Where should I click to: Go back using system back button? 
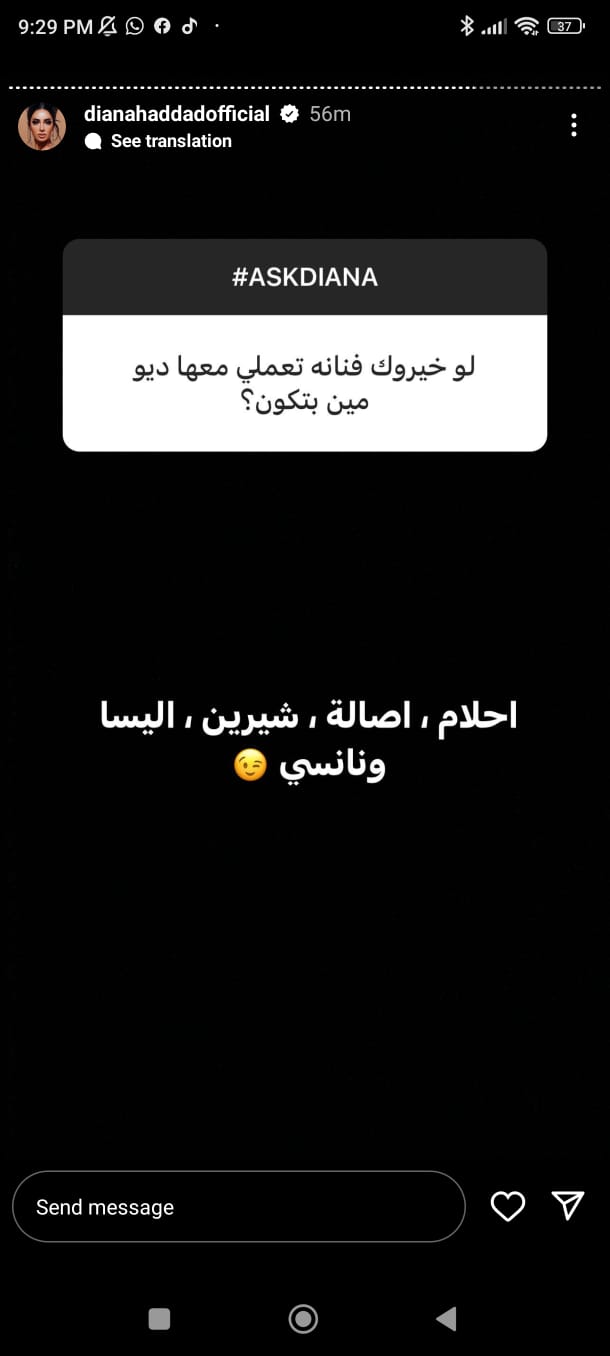tap(446, 1319)
